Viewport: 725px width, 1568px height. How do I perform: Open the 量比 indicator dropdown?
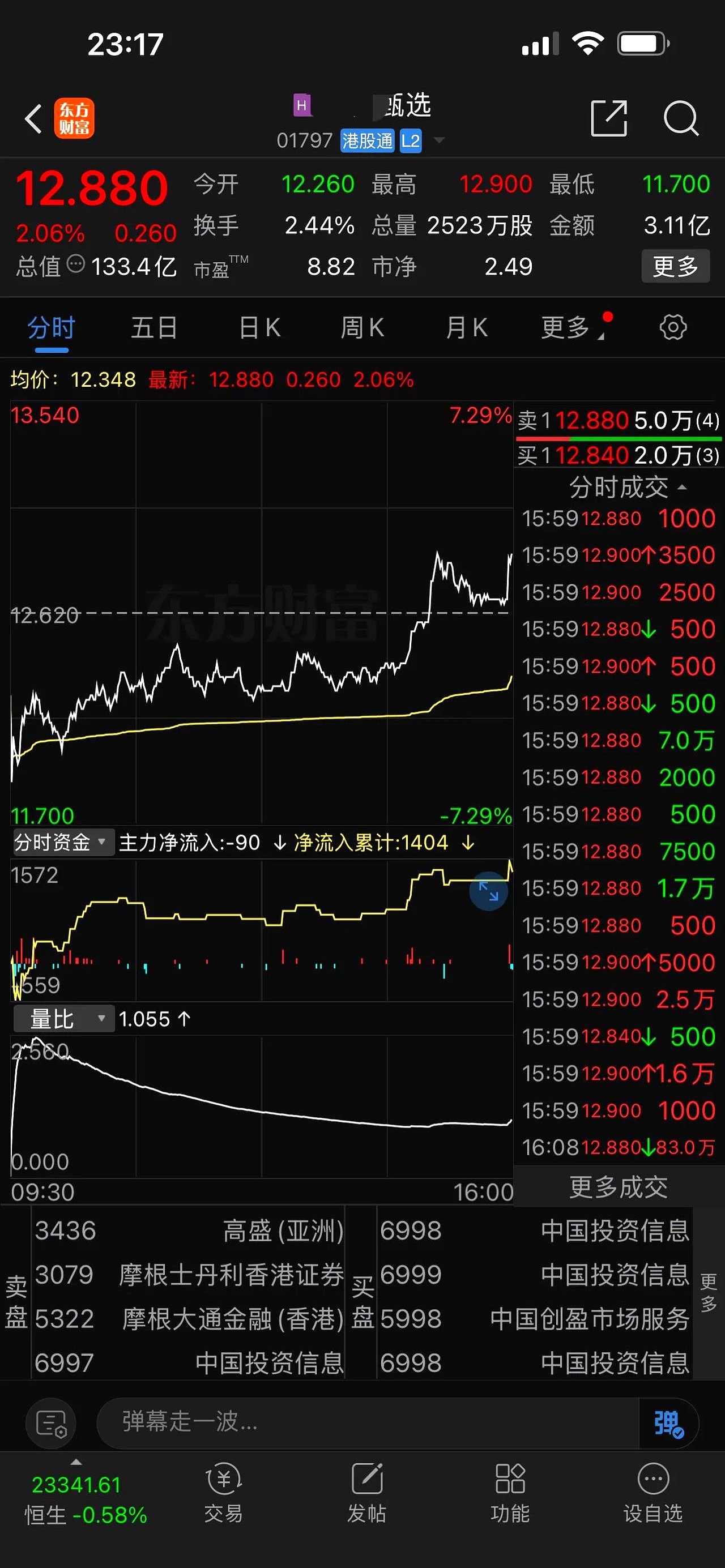(x=63, y=1019)
